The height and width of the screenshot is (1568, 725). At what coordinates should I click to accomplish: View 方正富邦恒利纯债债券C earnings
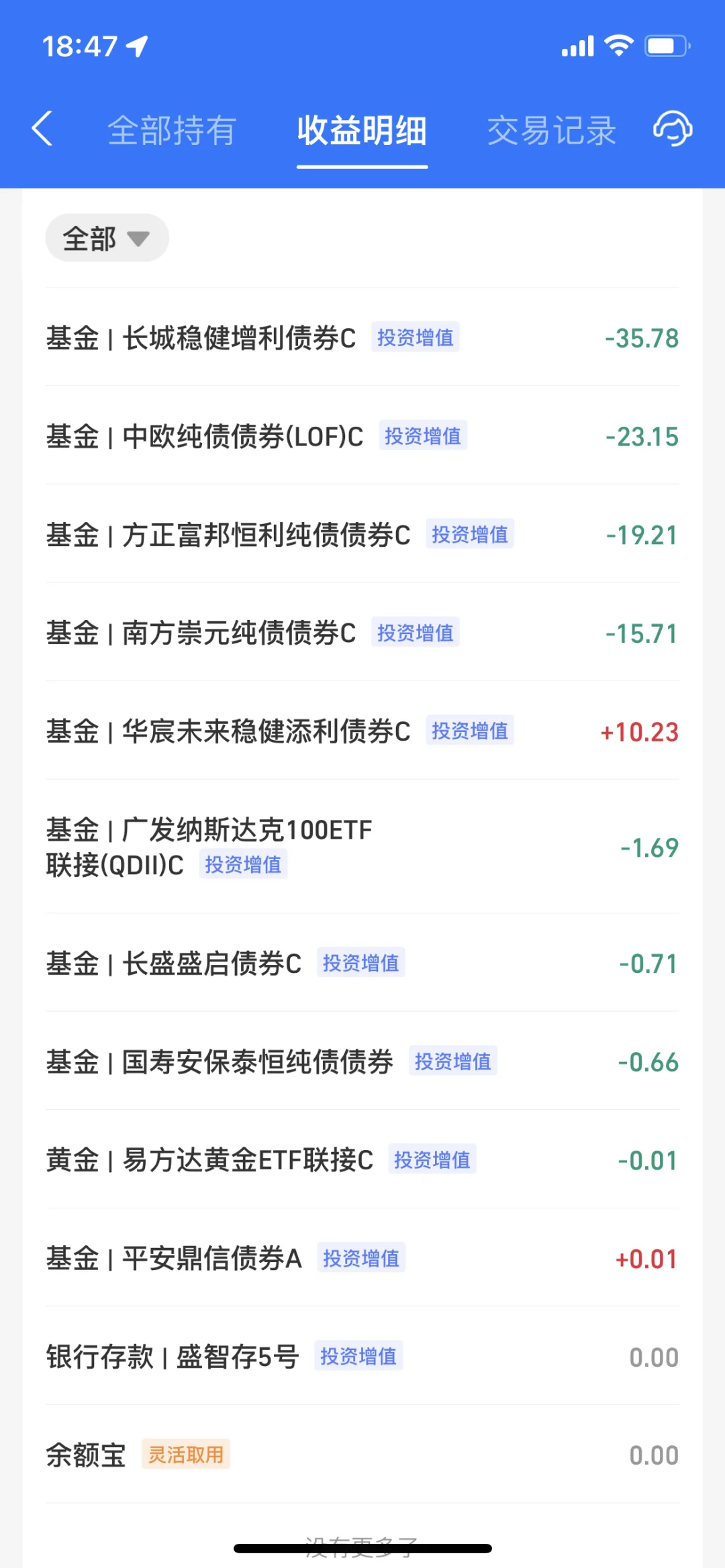tap(362, 535)
